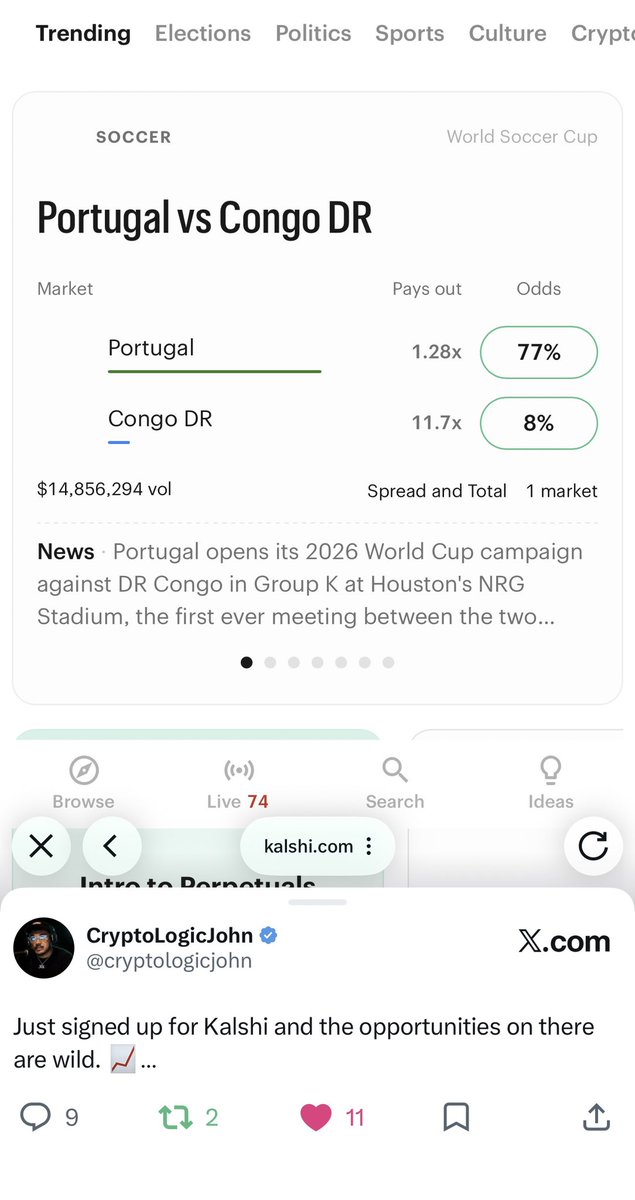Like CryptoLogicJohn's post
The image size is (635, 1200).
click(x=332, y=1117)
